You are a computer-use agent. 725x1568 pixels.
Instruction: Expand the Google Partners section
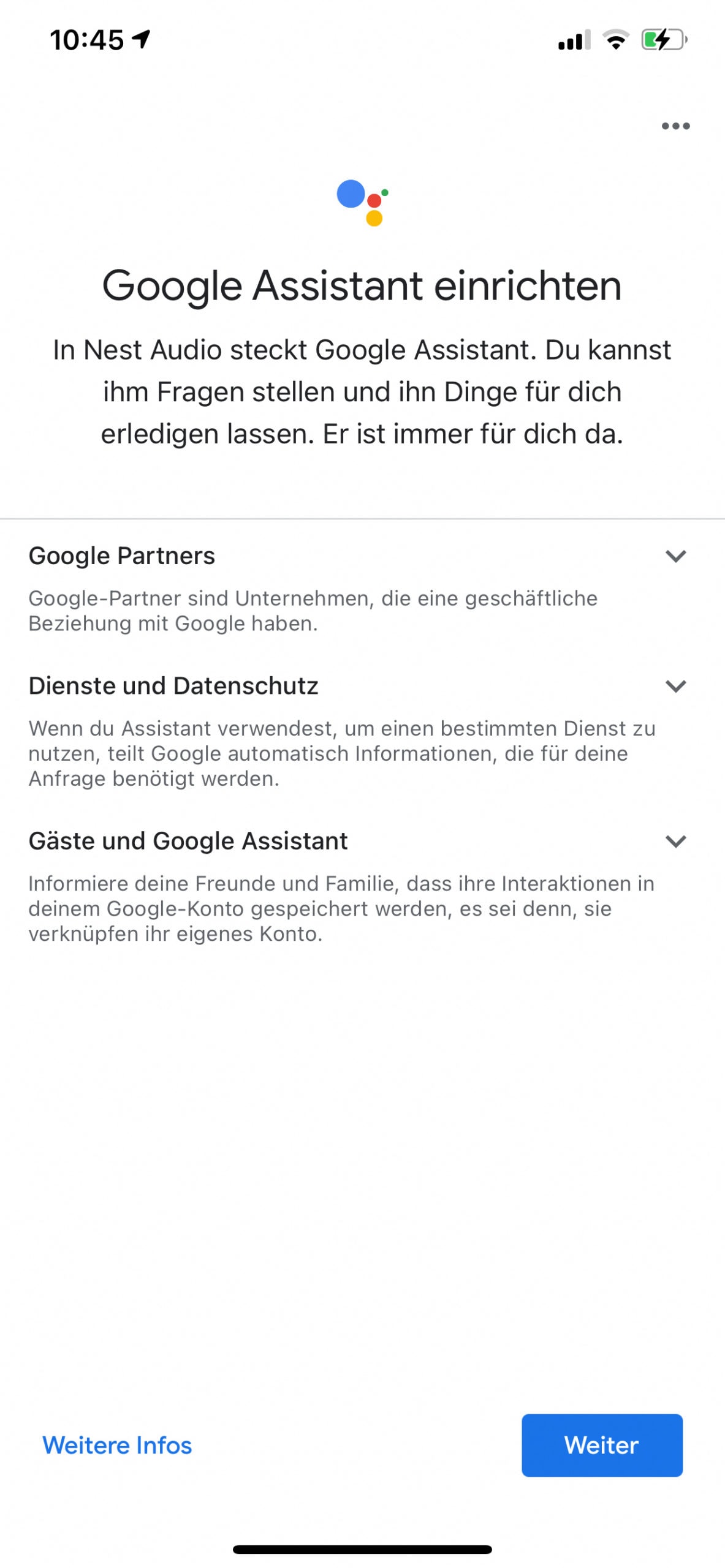(675, 556)
